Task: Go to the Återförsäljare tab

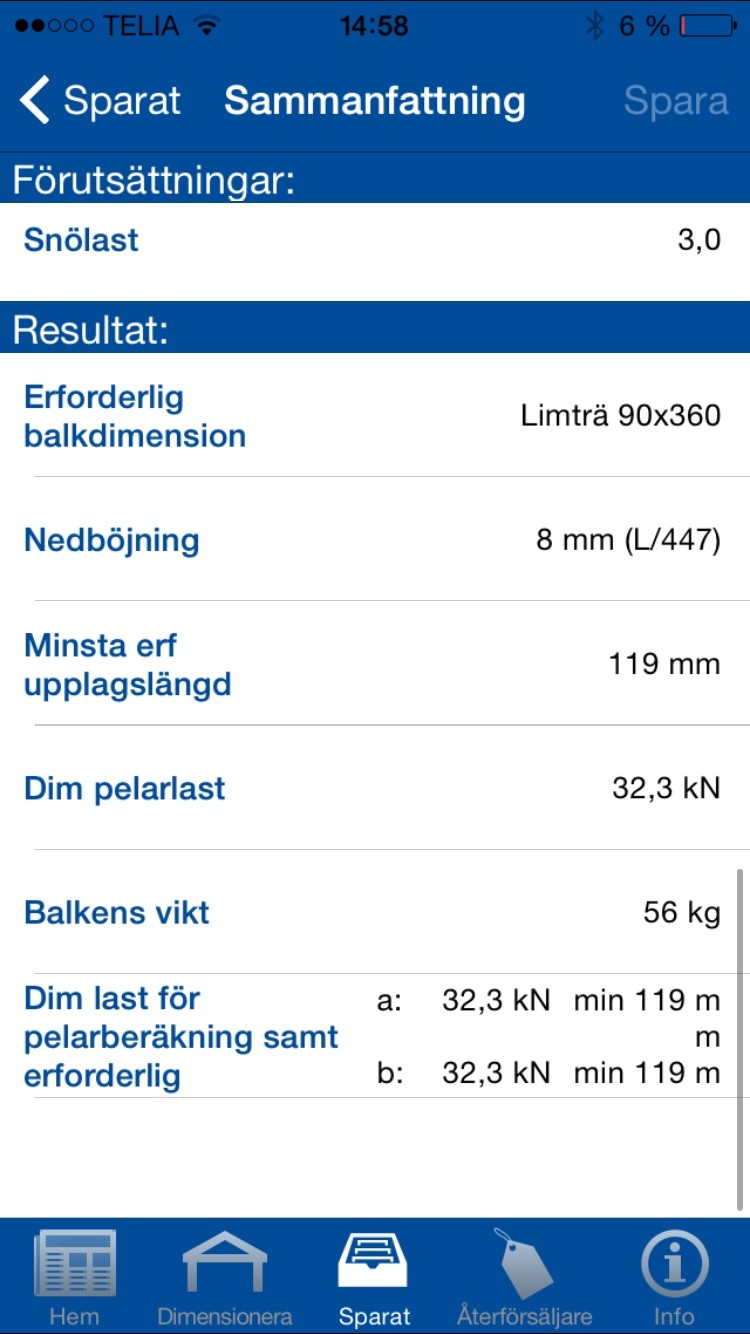Action: click(x=524, y=1277)
